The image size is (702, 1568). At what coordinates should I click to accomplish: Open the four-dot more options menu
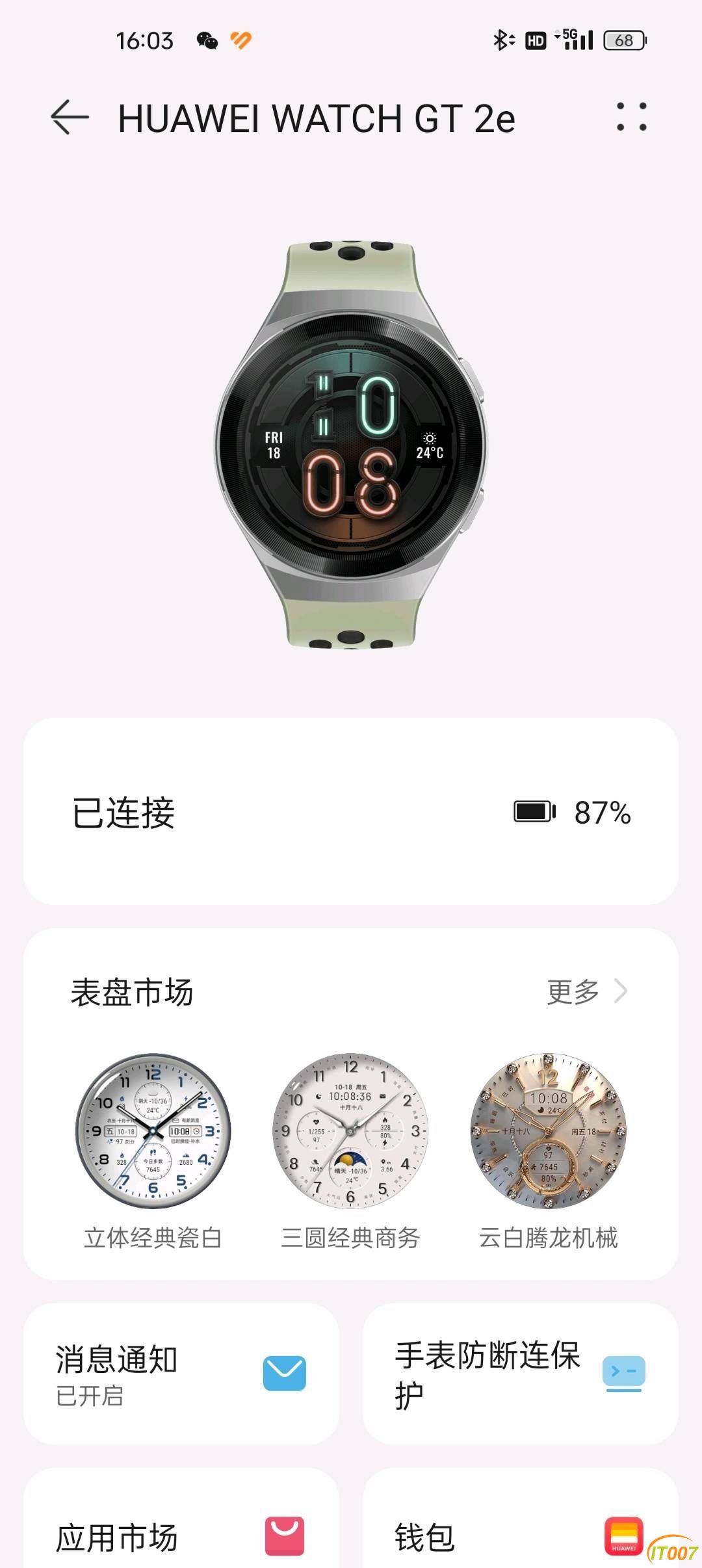click(x=631, y=117)
